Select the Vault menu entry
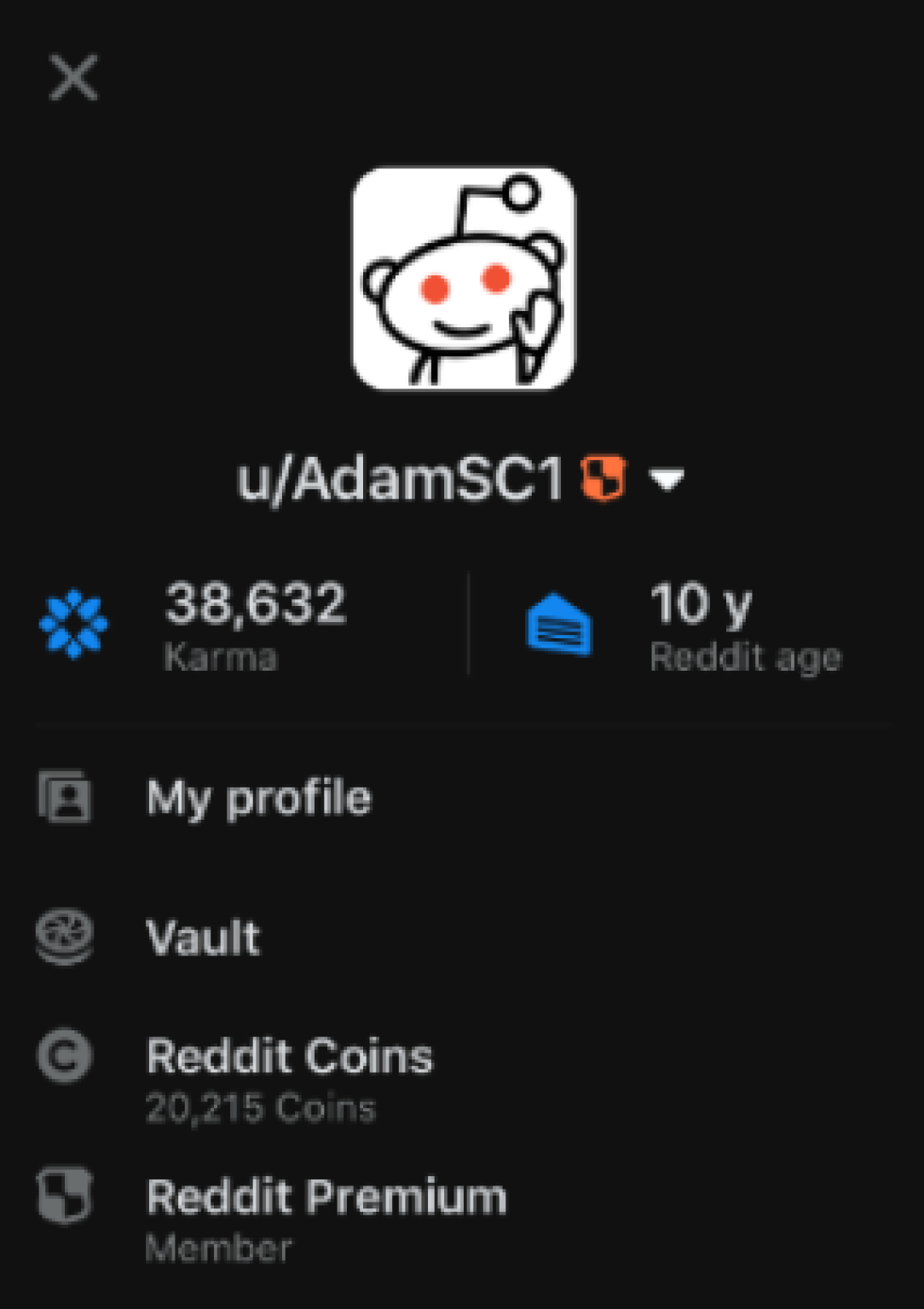924x1309 pixels. 202,937
